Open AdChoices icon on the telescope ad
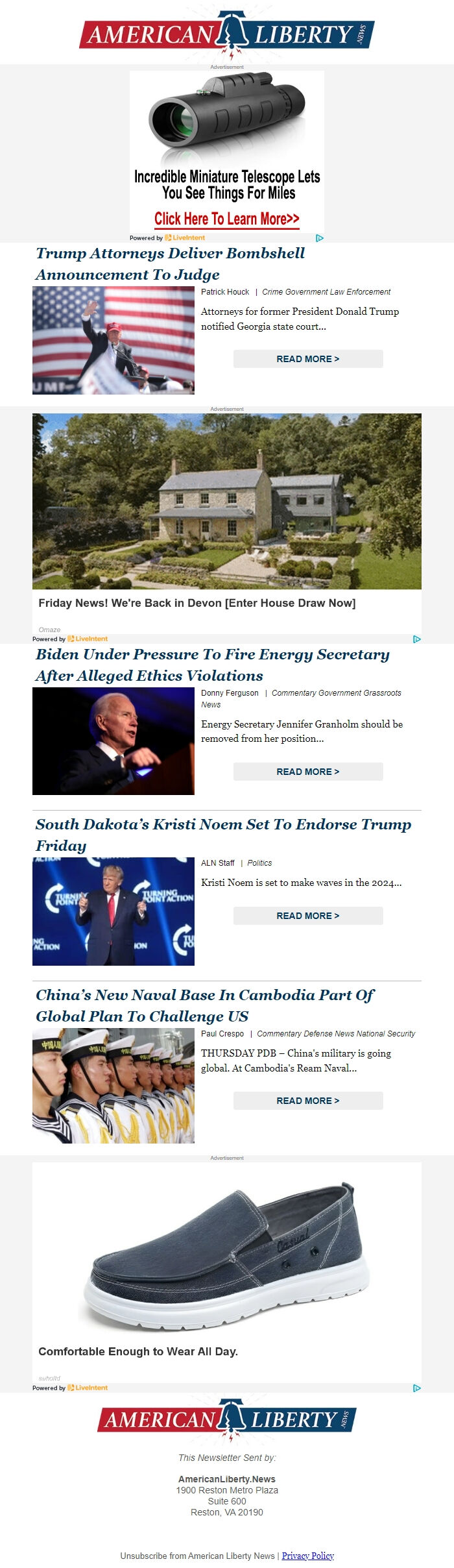 point(319,238)
